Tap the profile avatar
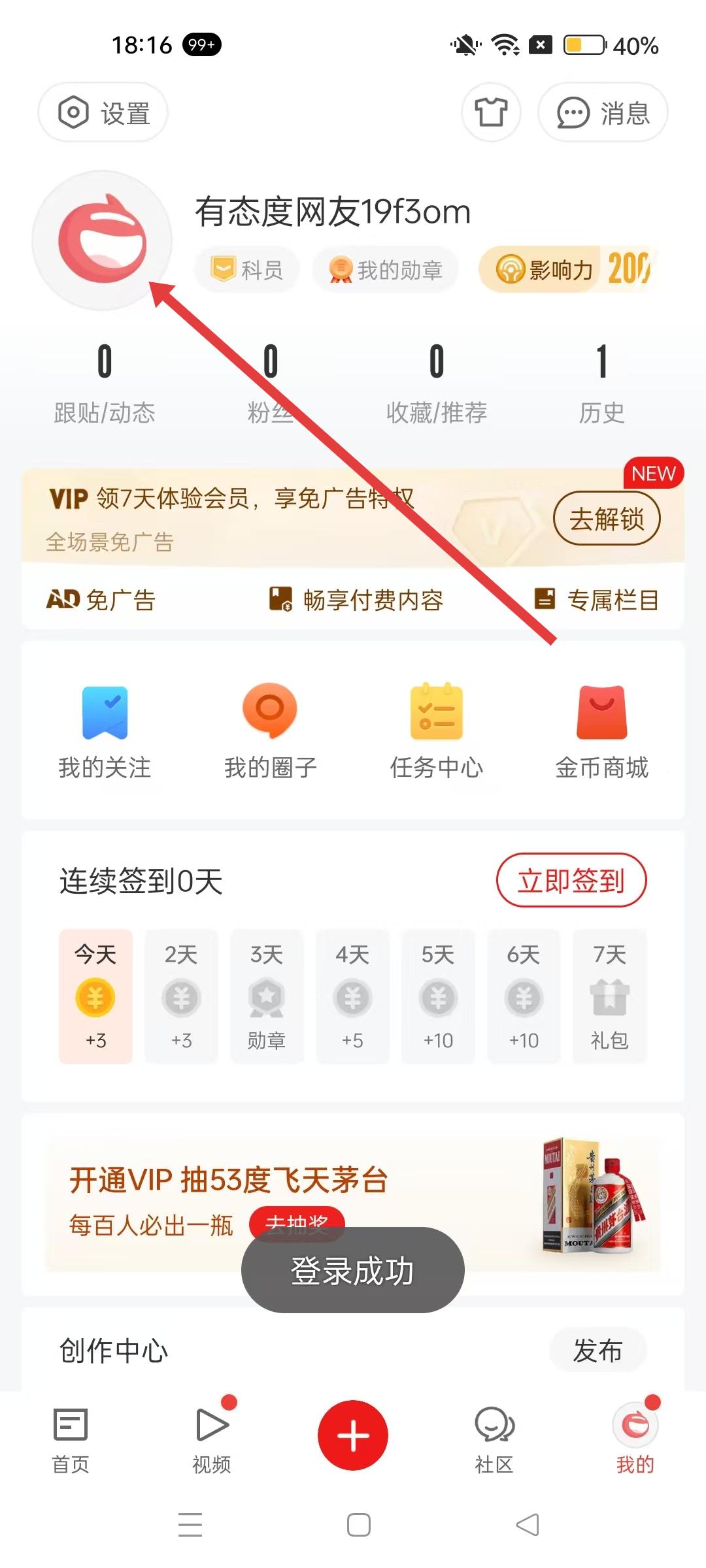706x1568 pixels. tap(102, 240)
